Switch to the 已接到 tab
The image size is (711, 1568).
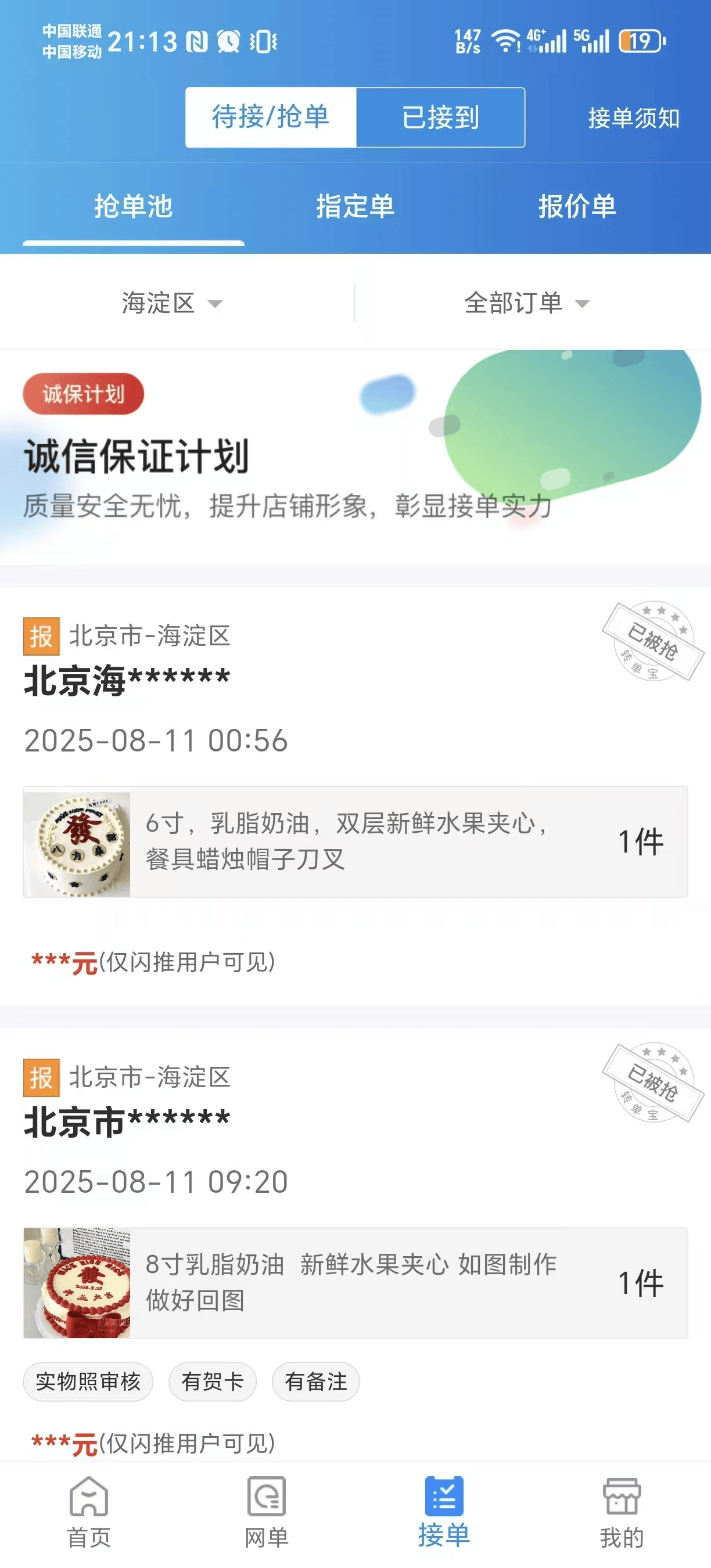click(x=441, y=117)
